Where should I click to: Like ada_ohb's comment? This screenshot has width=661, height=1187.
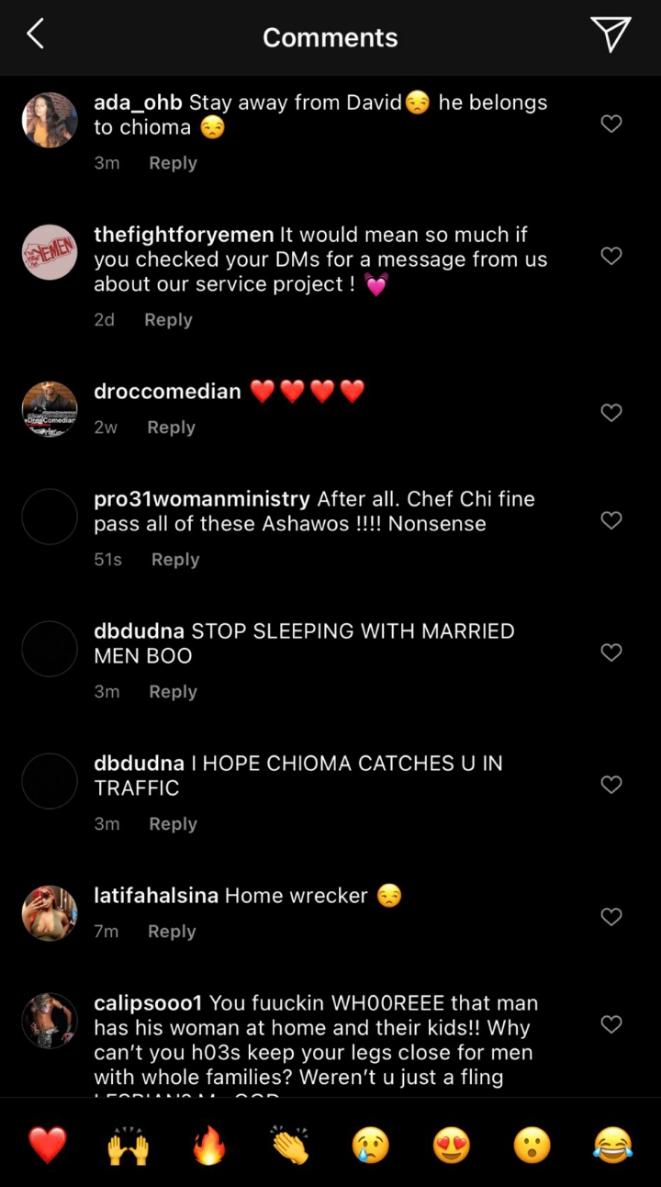[611, 123]
